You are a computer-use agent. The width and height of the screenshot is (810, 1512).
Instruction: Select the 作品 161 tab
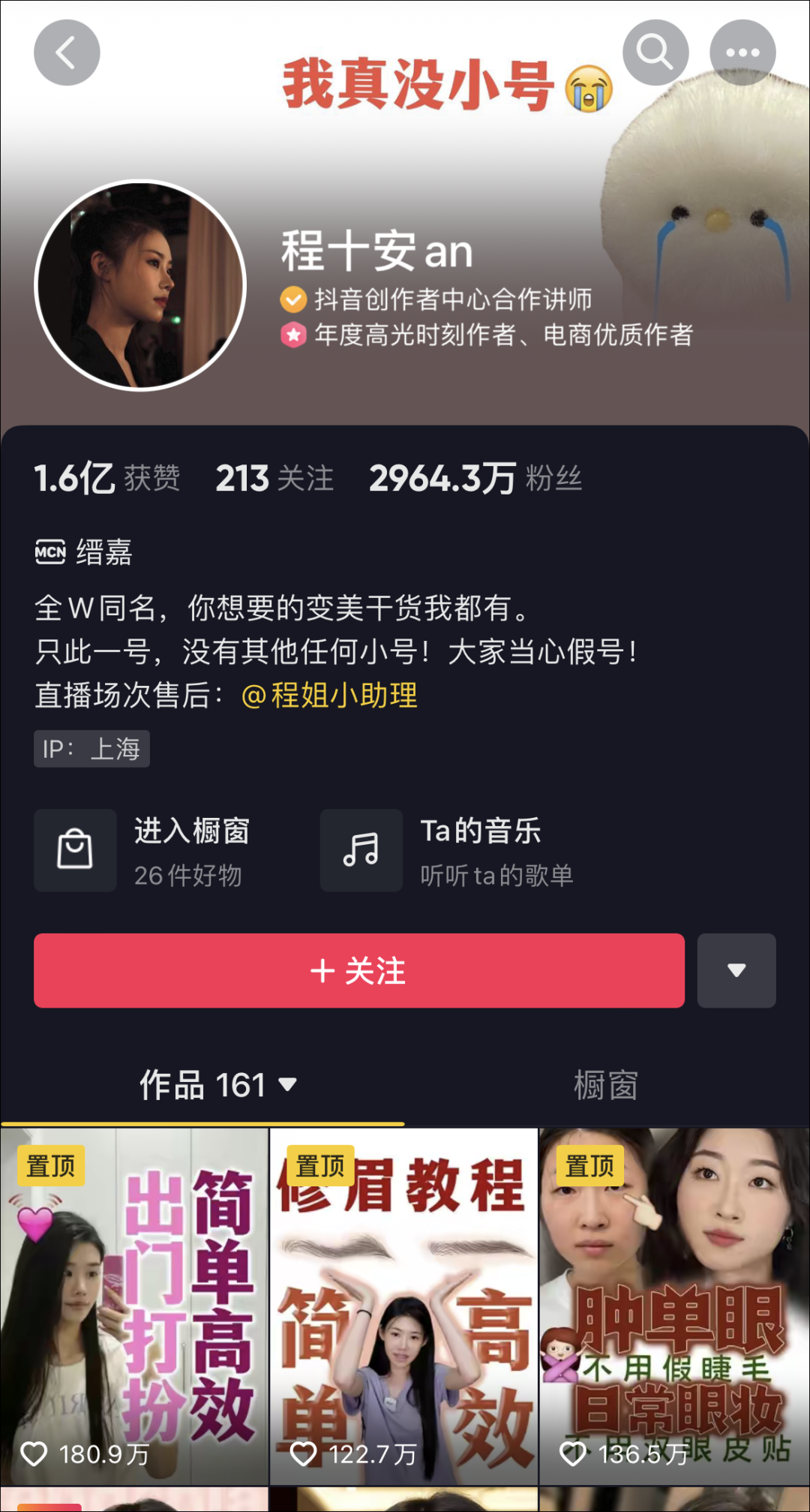click(x=202, y=1085)
